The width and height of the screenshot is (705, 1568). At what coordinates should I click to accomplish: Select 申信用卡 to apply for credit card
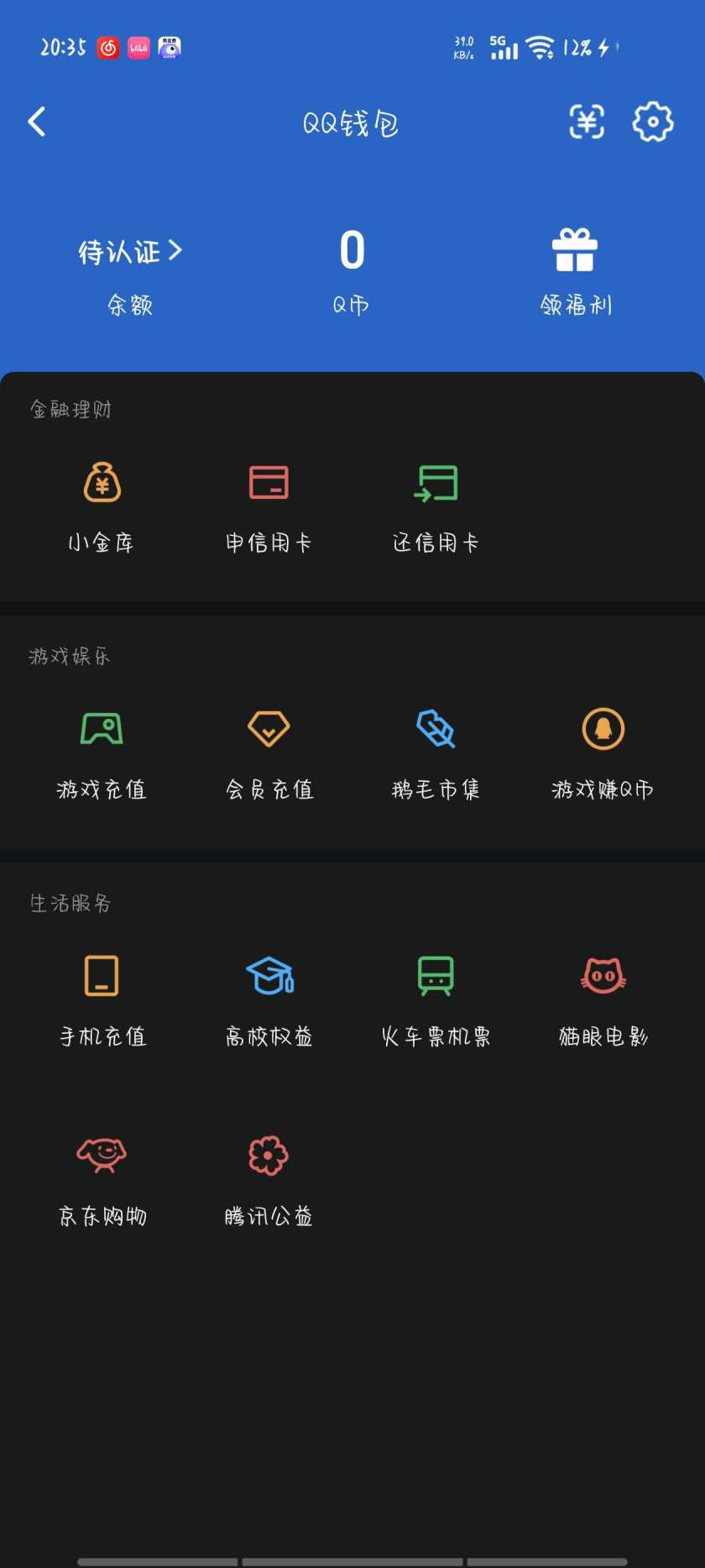[x=269, y=483]
